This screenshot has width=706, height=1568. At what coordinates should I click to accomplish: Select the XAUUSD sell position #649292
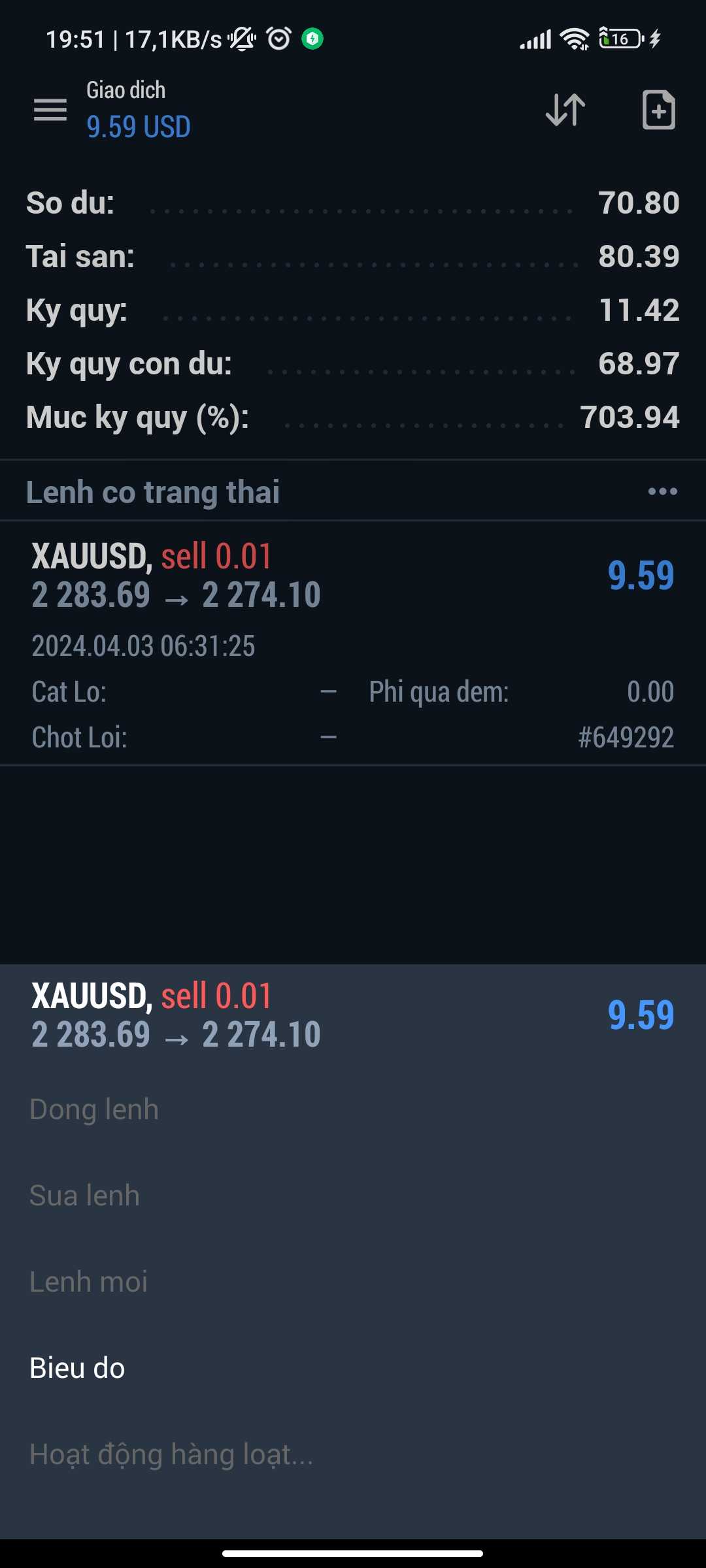click(x=353, y=642)
